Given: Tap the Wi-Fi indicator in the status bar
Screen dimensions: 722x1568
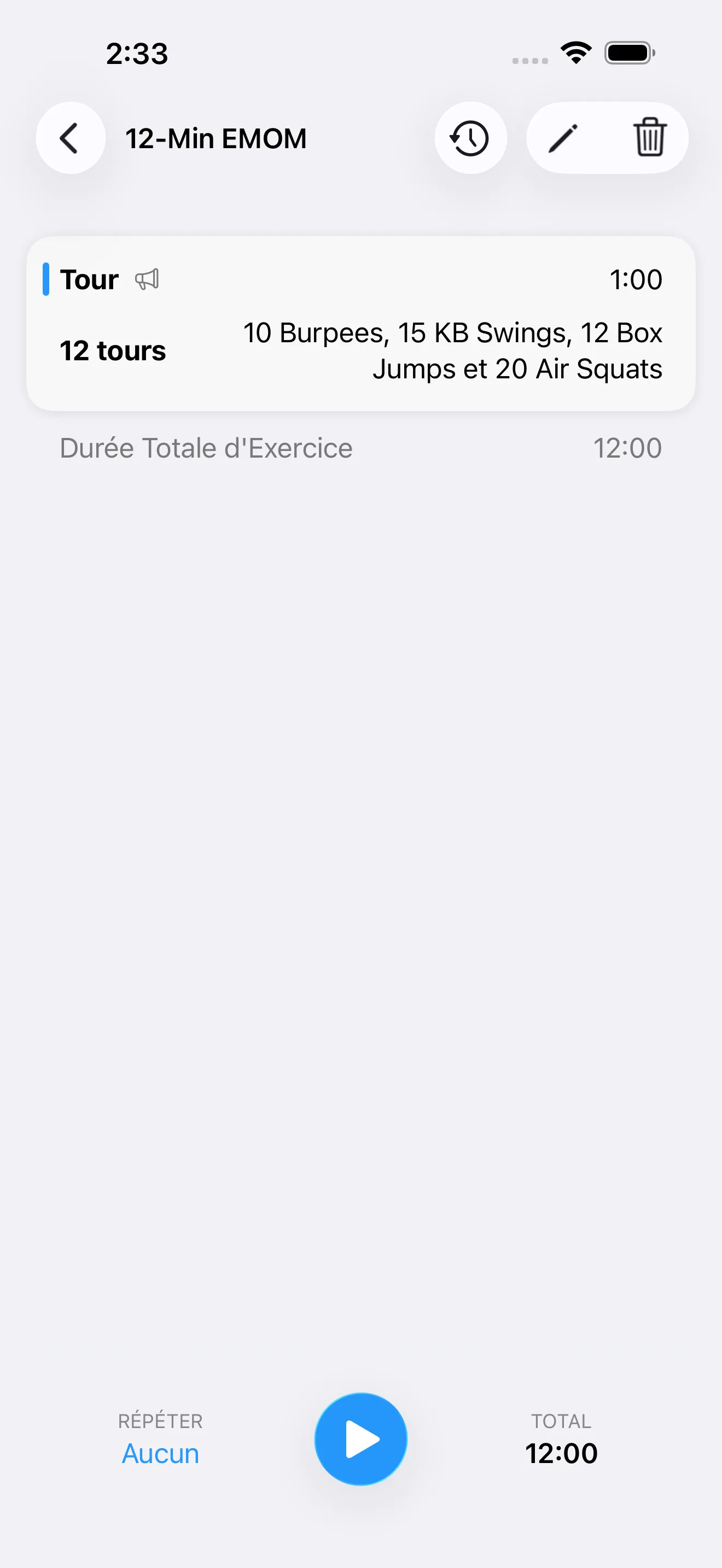Looking at the screenshot, I should [575, 52].
